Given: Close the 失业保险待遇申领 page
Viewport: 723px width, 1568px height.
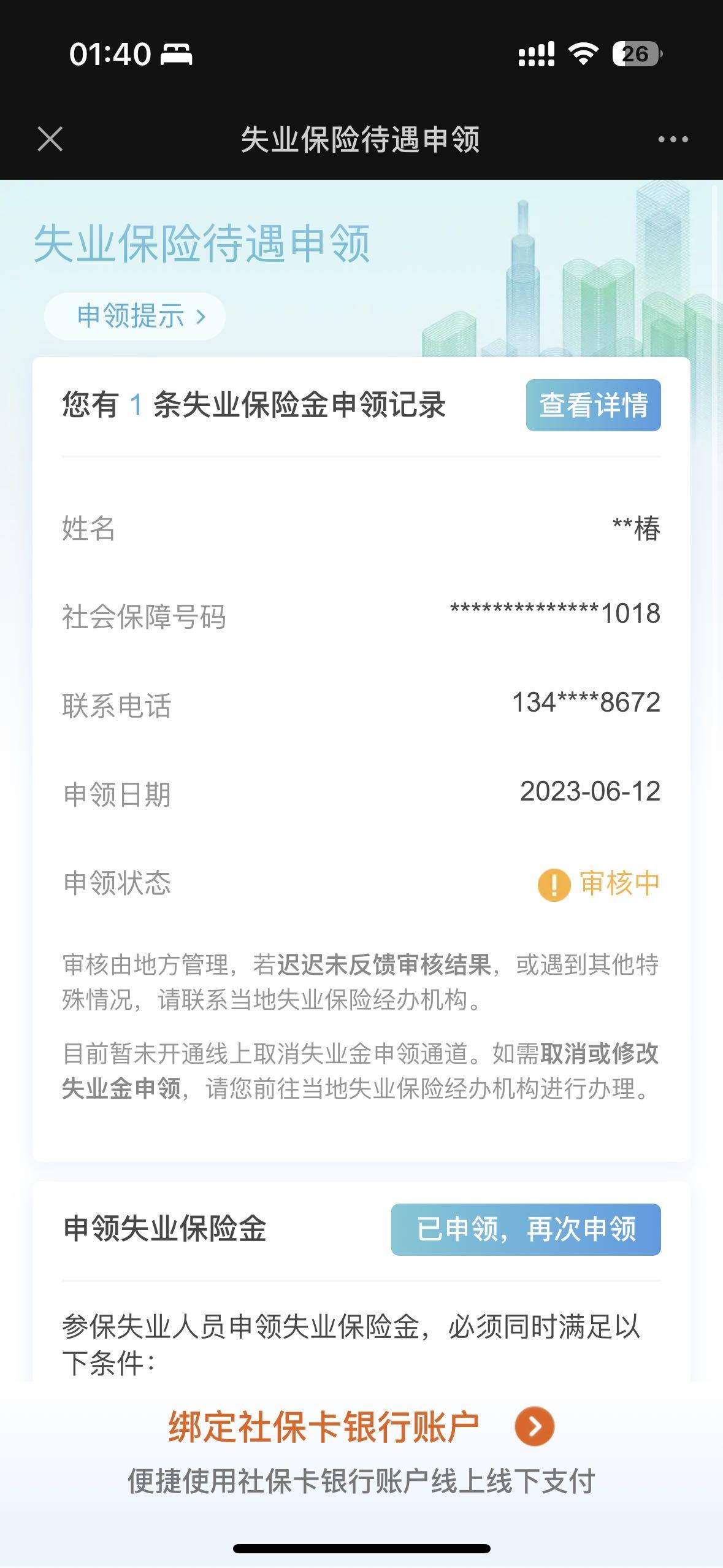Looking at the screenshot, I should point(50,139).
